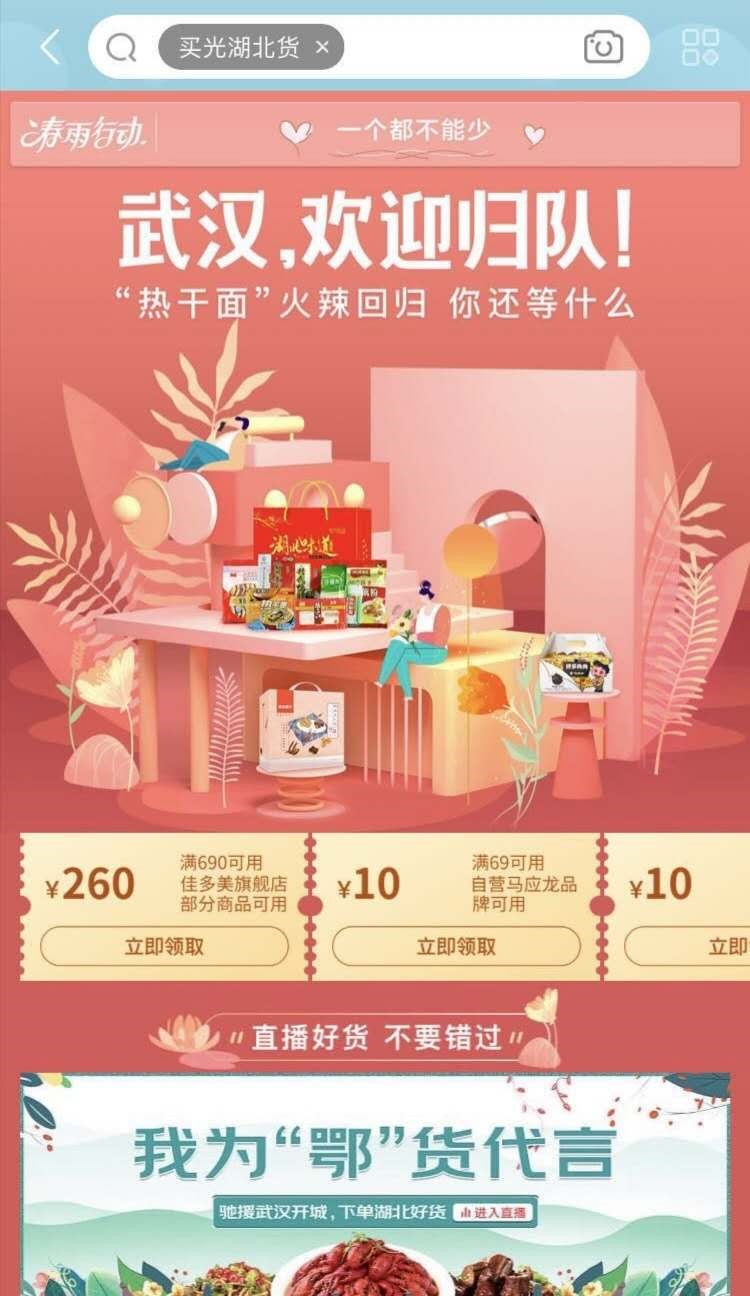750x1296 pixels.
Task: Go back with the top-left arrow
Action: 50,47
